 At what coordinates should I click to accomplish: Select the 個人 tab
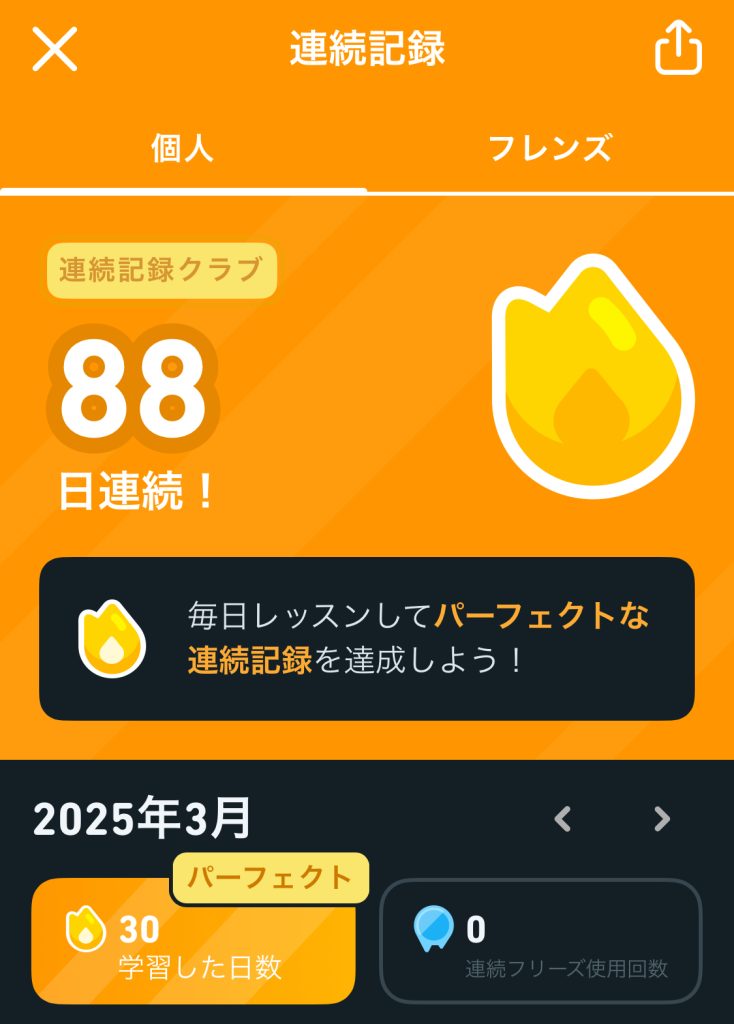pos(183,148)
